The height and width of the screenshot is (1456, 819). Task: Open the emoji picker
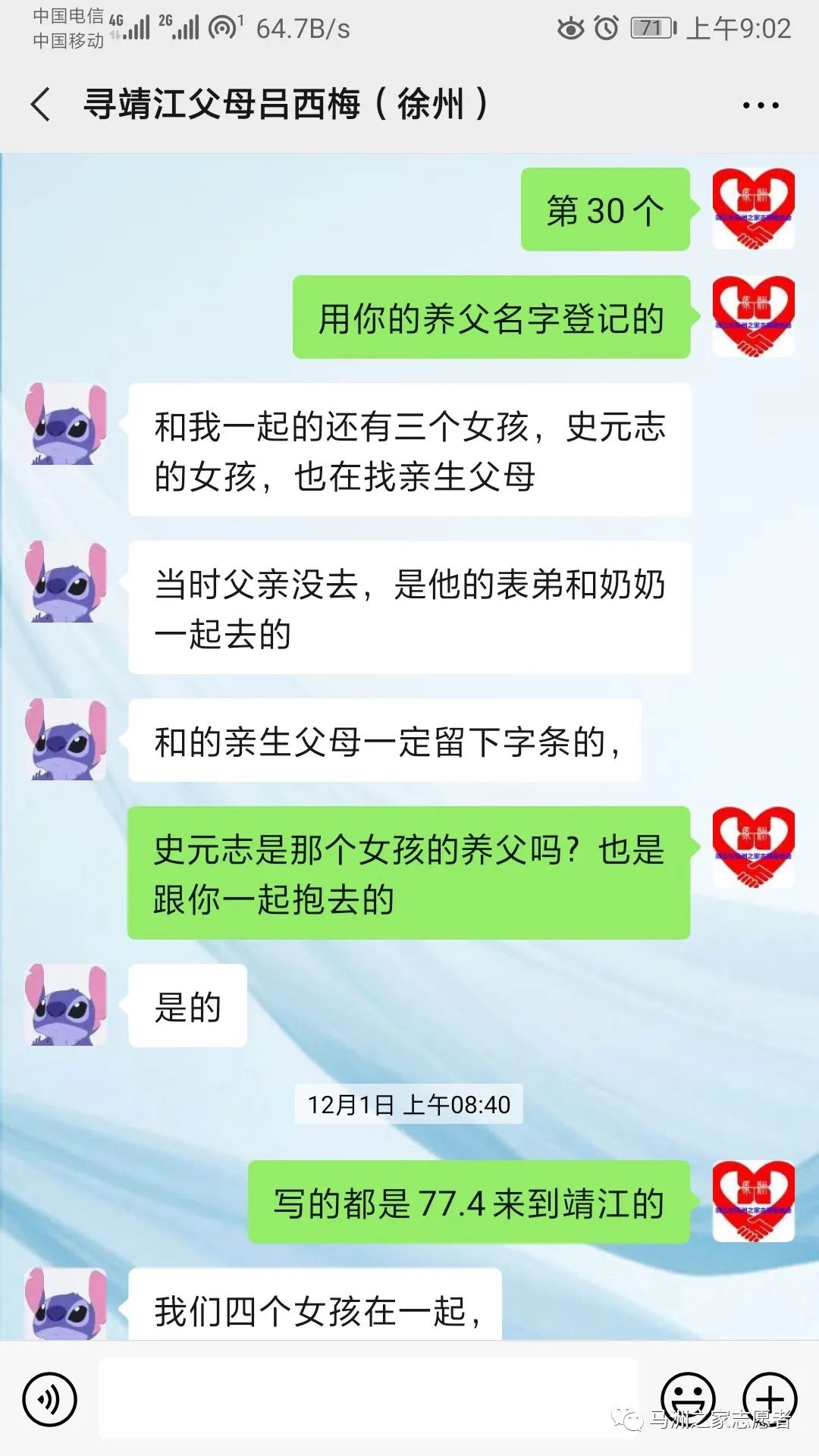[x=688, y=1397]
